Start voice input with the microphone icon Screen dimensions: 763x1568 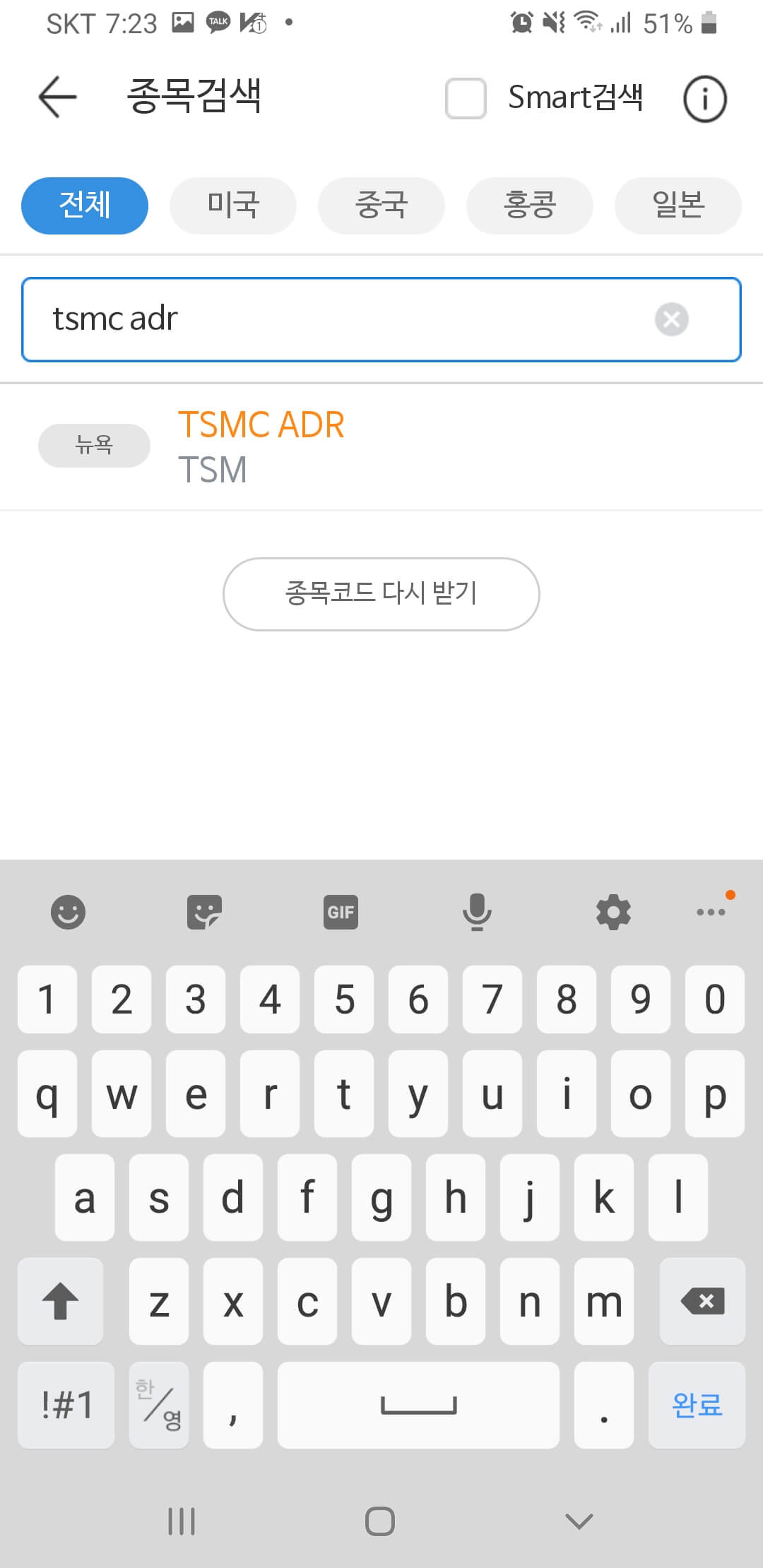tap(476, 910)
